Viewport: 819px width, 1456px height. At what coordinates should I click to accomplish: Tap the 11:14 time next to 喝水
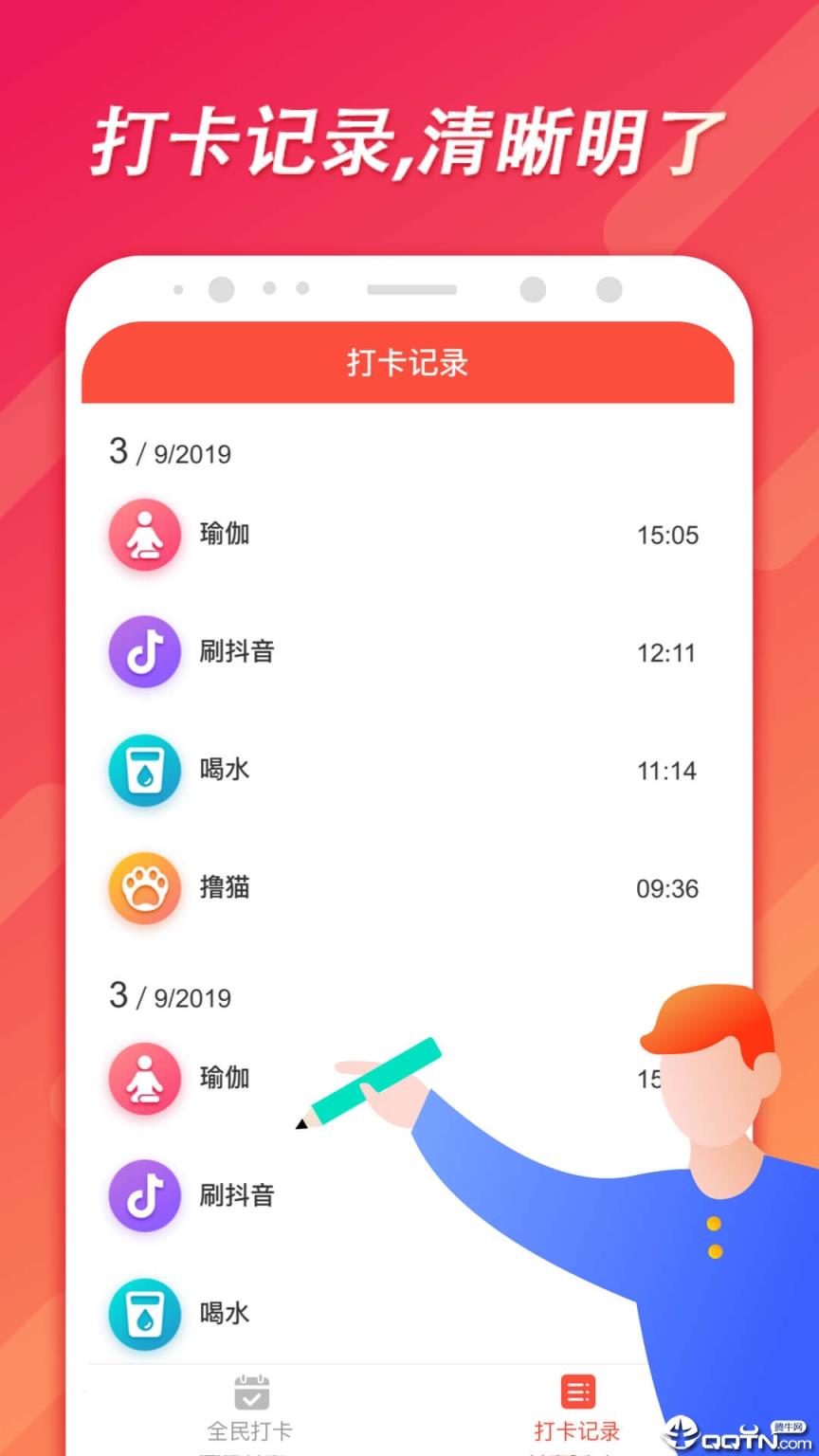pos(667,771)
